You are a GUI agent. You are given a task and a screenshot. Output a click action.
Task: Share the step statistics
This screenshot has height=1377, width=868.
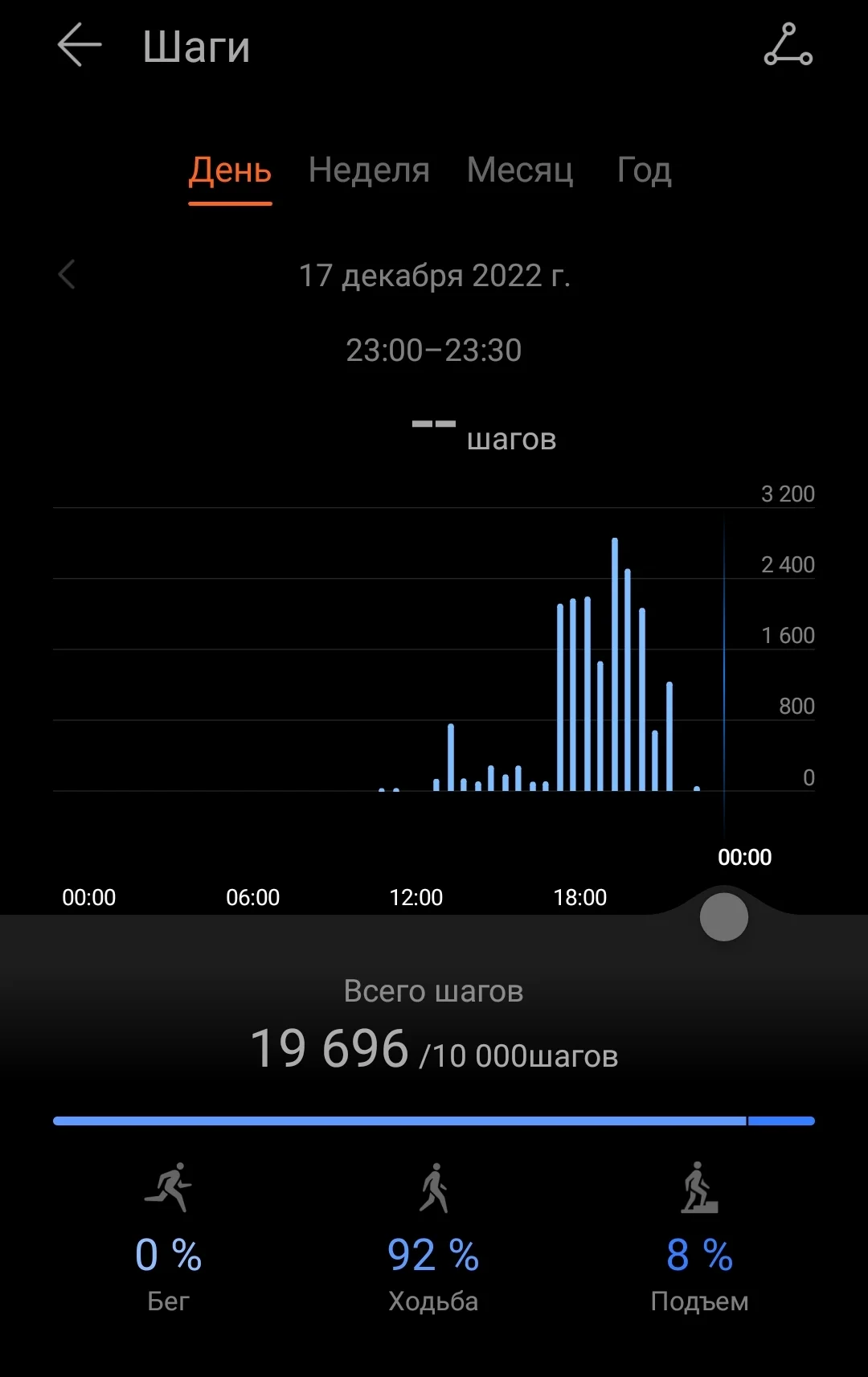[788, 45]
